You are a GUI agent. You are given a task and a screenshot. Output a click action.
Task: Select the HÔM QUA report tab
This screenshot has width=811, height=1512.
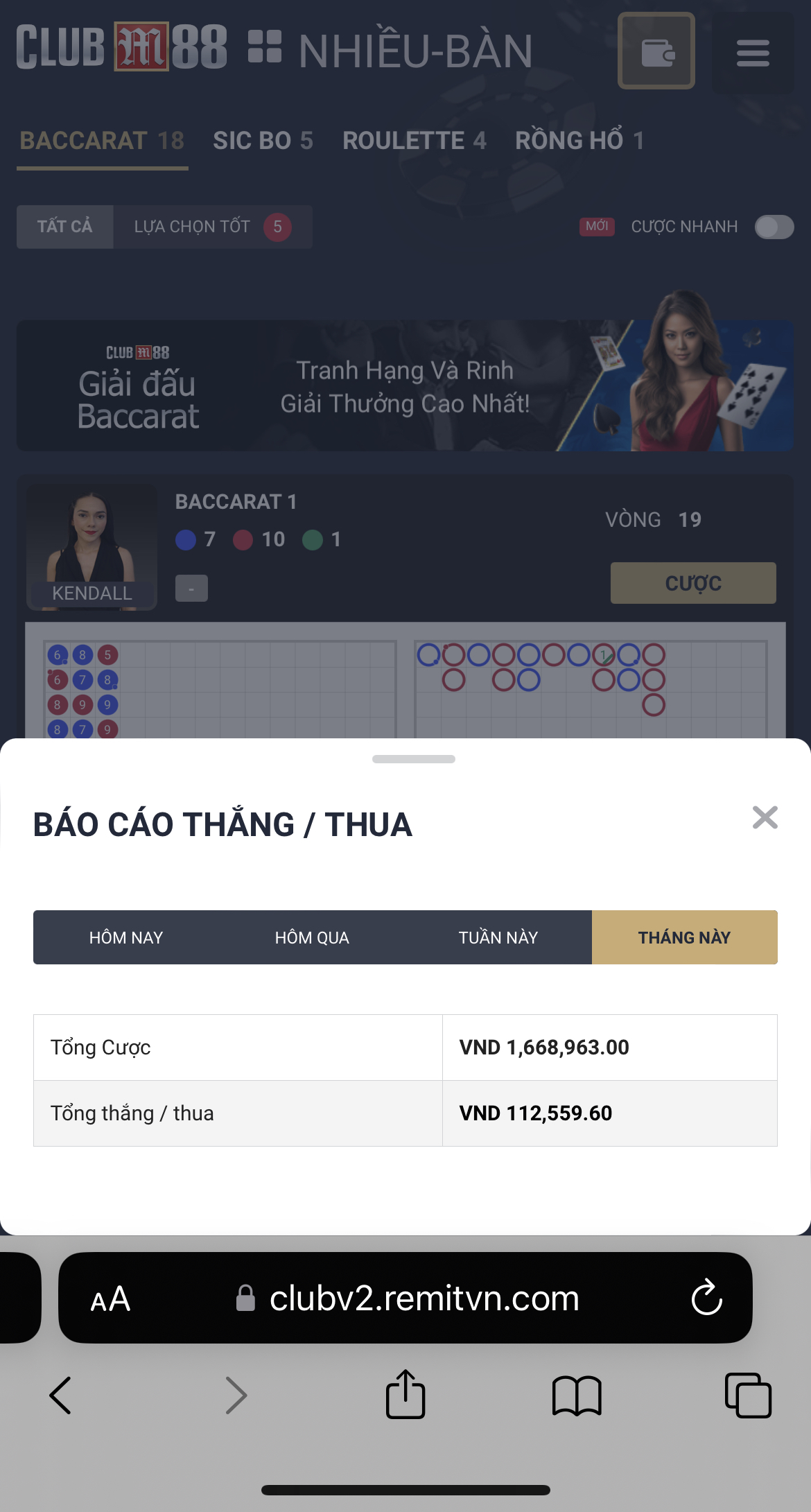pyautogui.click(x=312, y=937)
